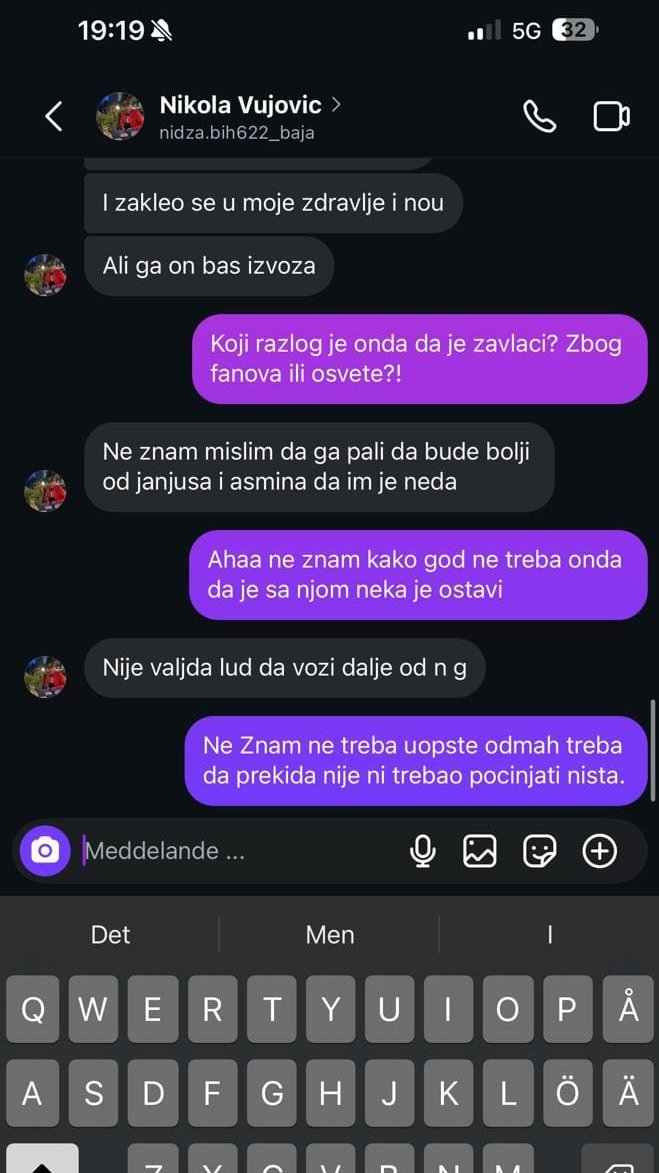Image resolution: width=659 pixels, height=1173 pixels.
Task: Go back to the inbox
Action: coord(54,116)
